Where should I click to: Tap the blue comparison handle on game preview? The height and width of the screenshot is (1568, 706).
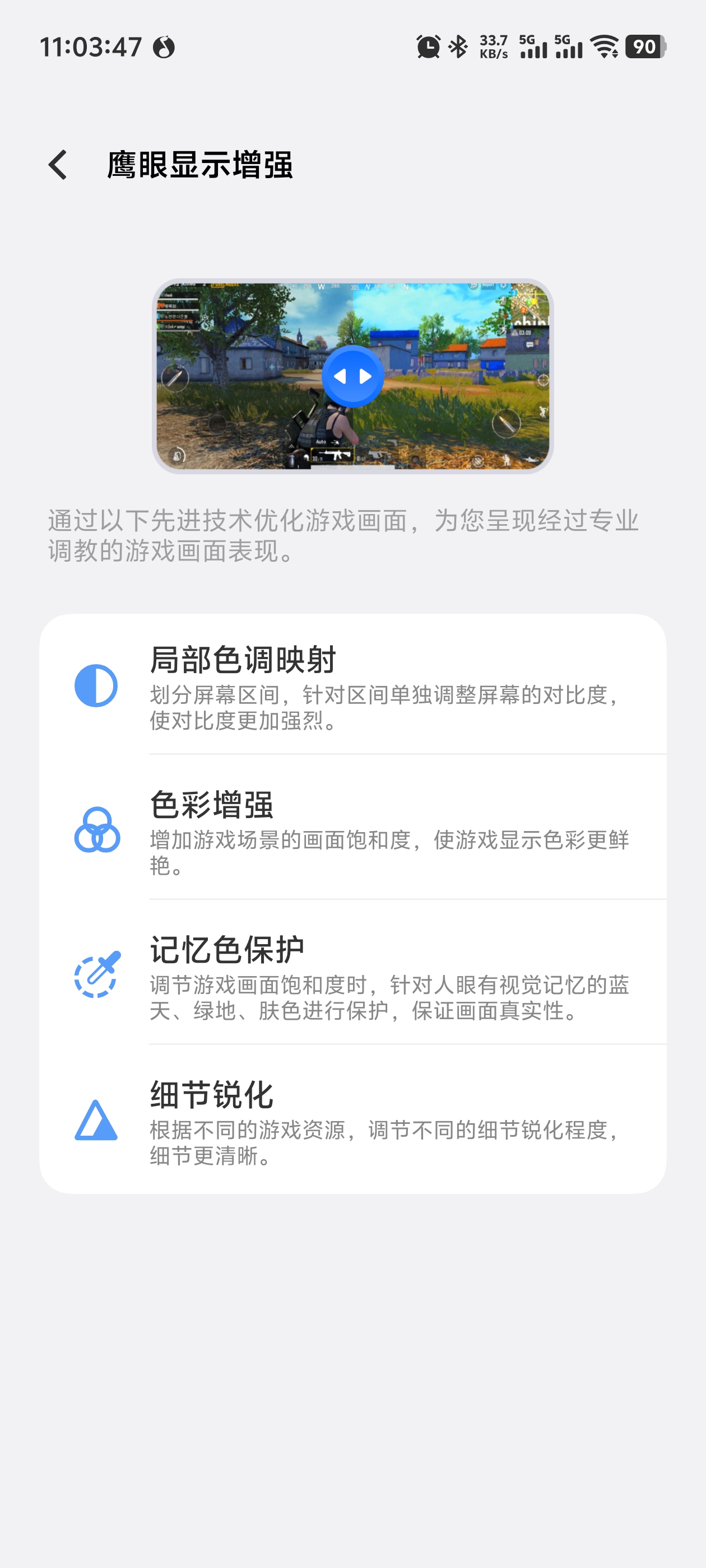coord(352,376)
